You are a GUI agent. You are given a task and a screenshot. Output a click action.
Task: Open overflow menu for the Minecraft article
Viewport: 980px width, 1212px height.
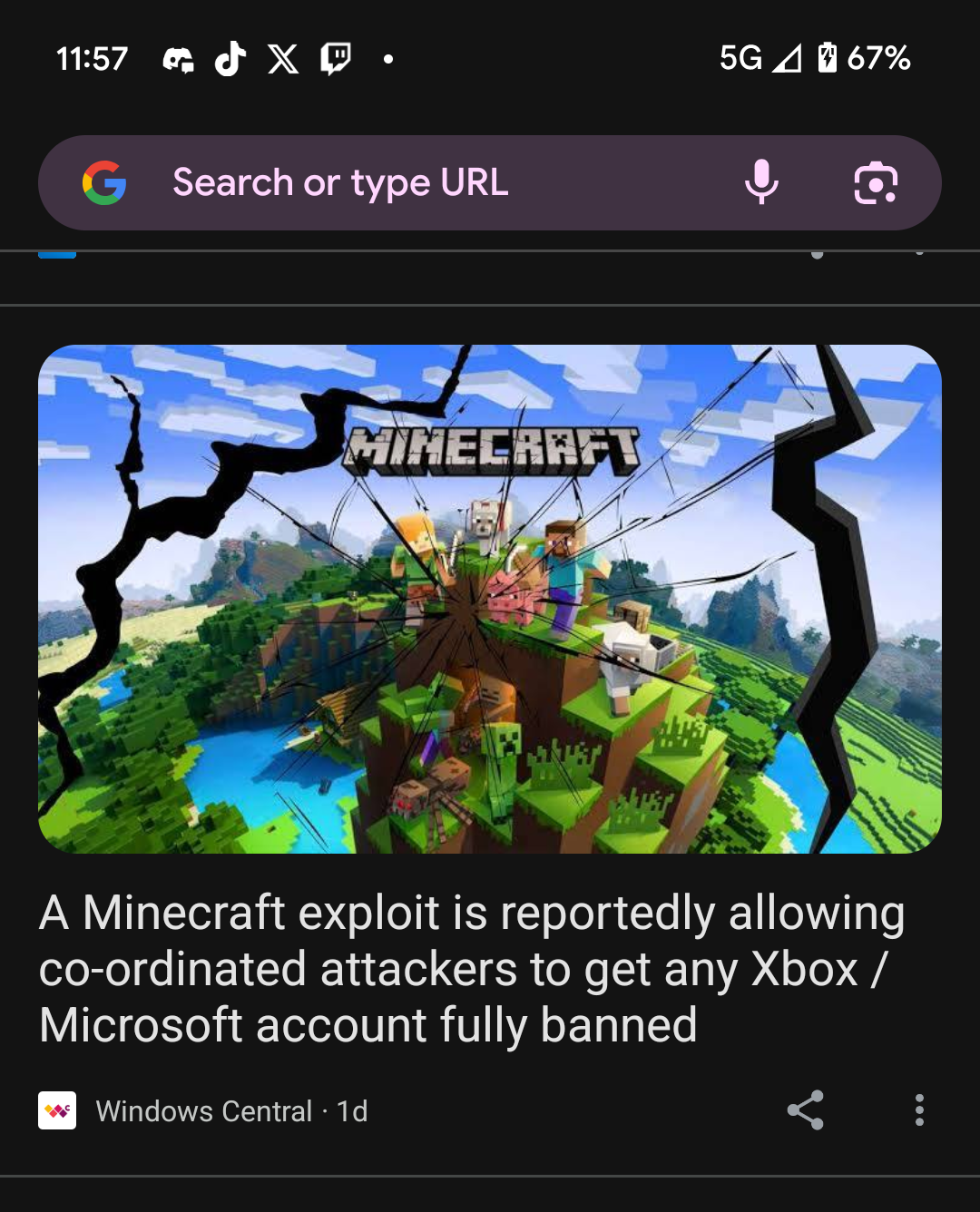[919, 1110]
